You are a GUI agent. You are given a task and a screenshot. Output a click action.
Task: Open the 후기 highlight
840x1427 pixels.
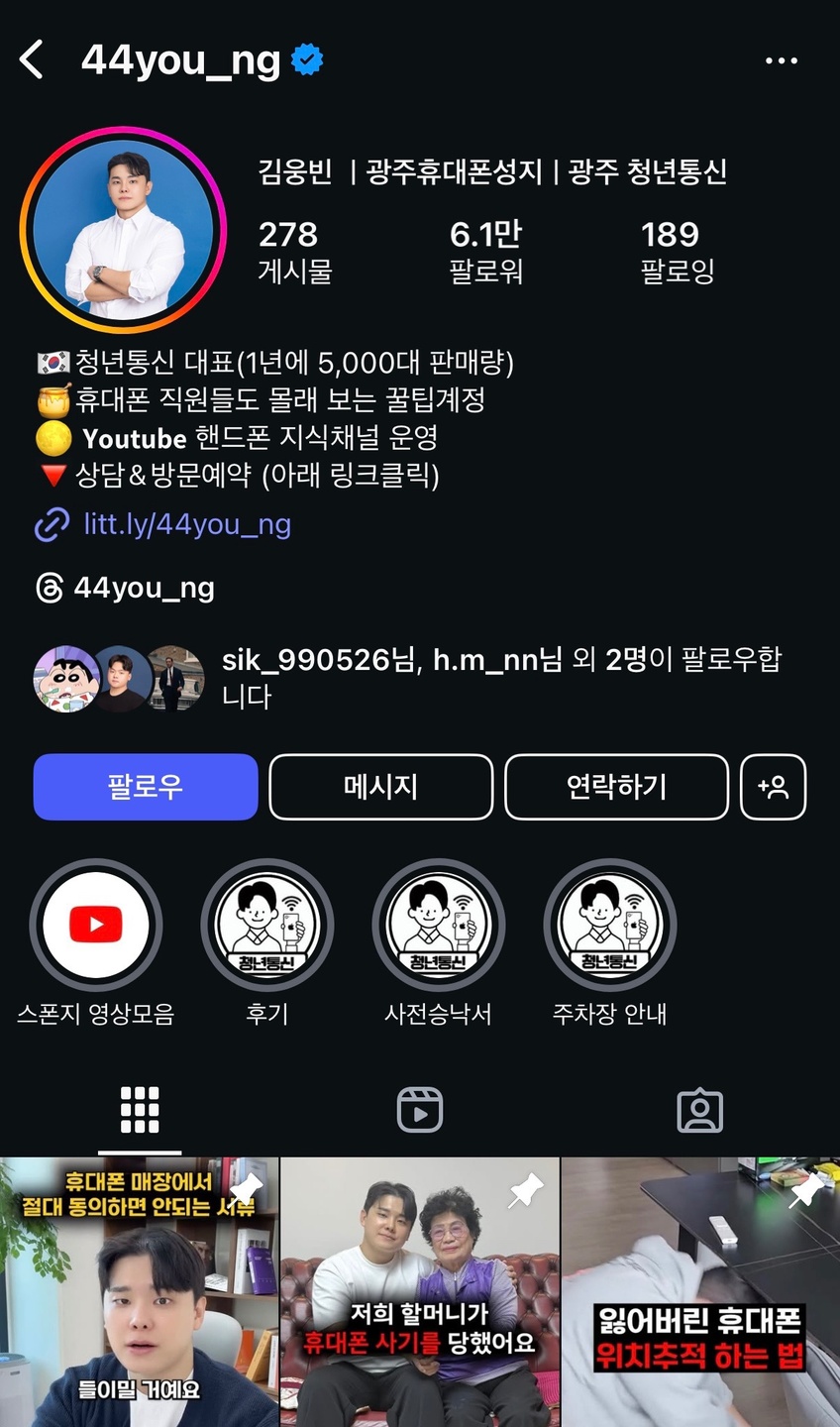(266, 926)
